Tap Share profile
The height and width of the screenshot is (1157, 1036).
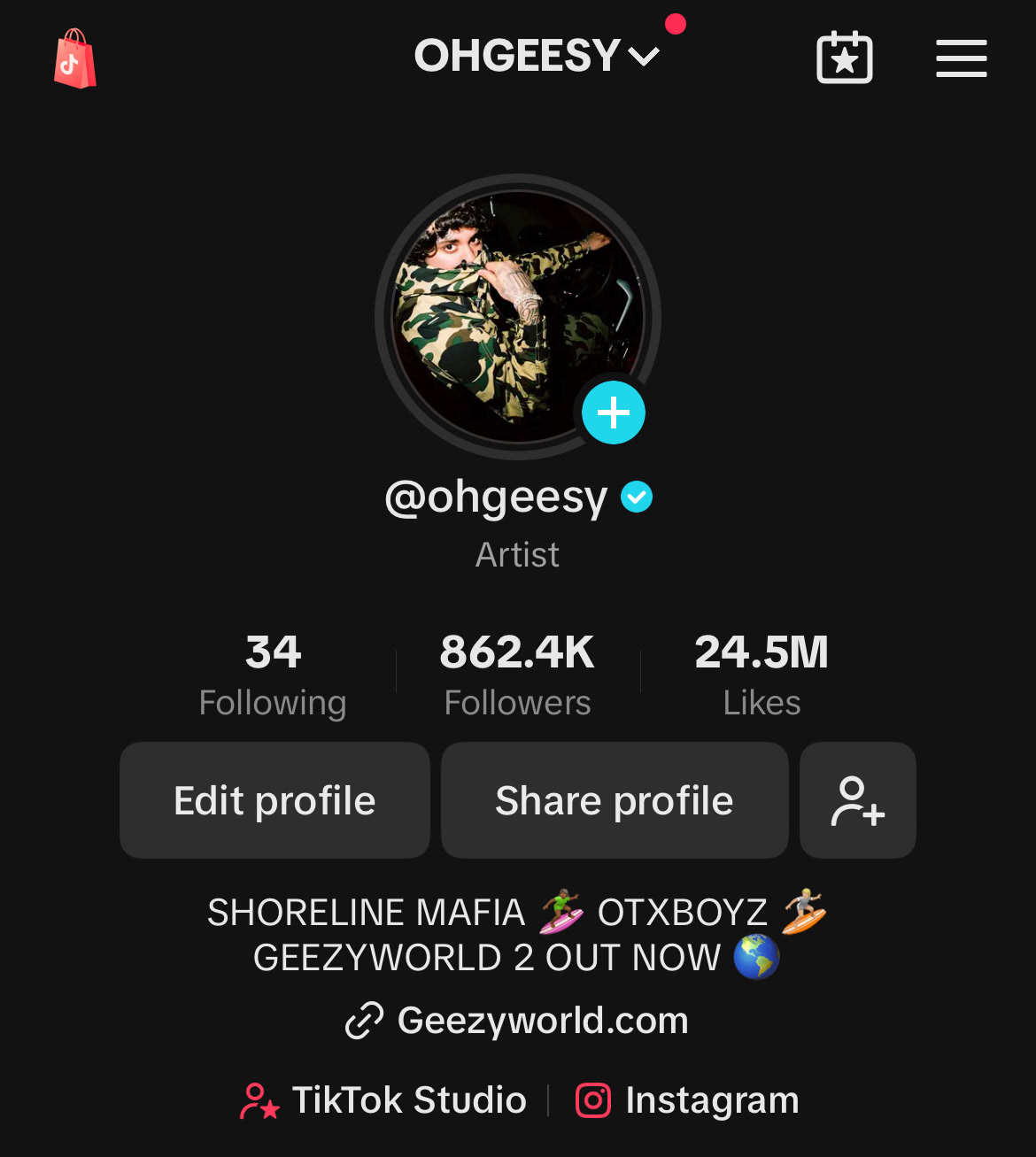click(x=615, y=800)
